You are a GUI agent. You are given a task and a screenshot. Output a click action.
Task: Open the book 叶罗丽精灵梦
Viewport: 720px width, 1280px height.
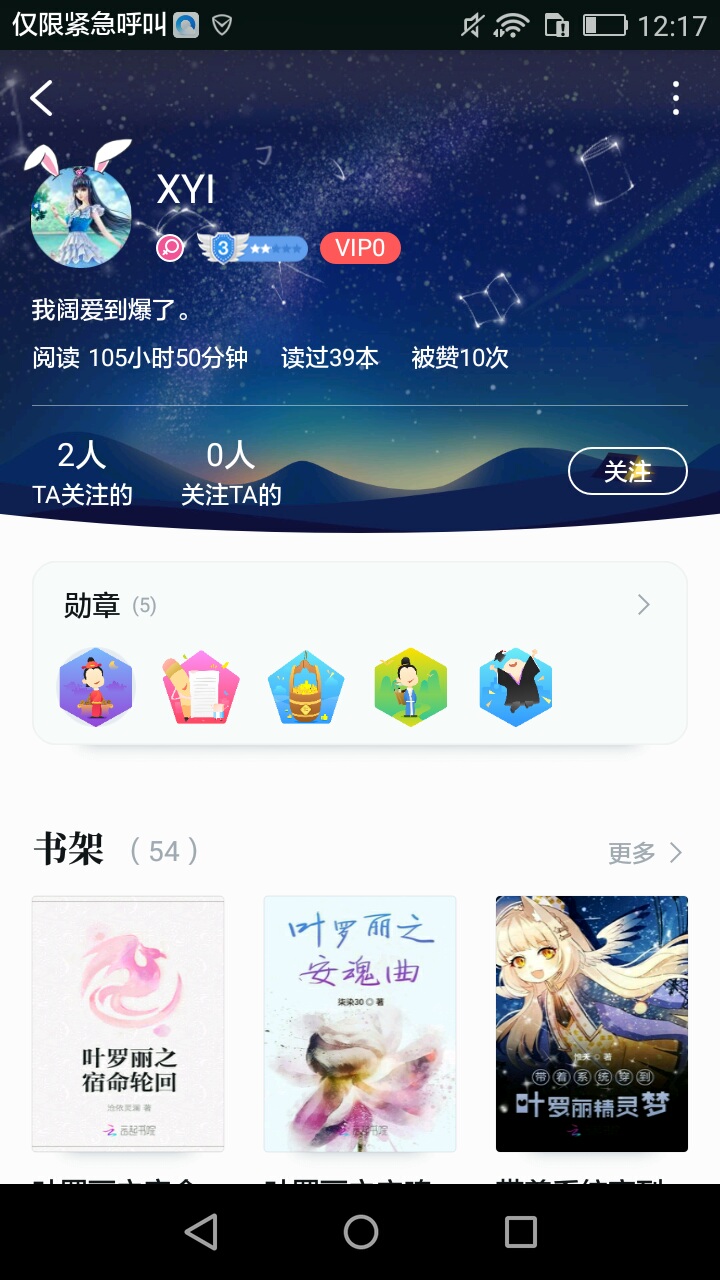591,1023
